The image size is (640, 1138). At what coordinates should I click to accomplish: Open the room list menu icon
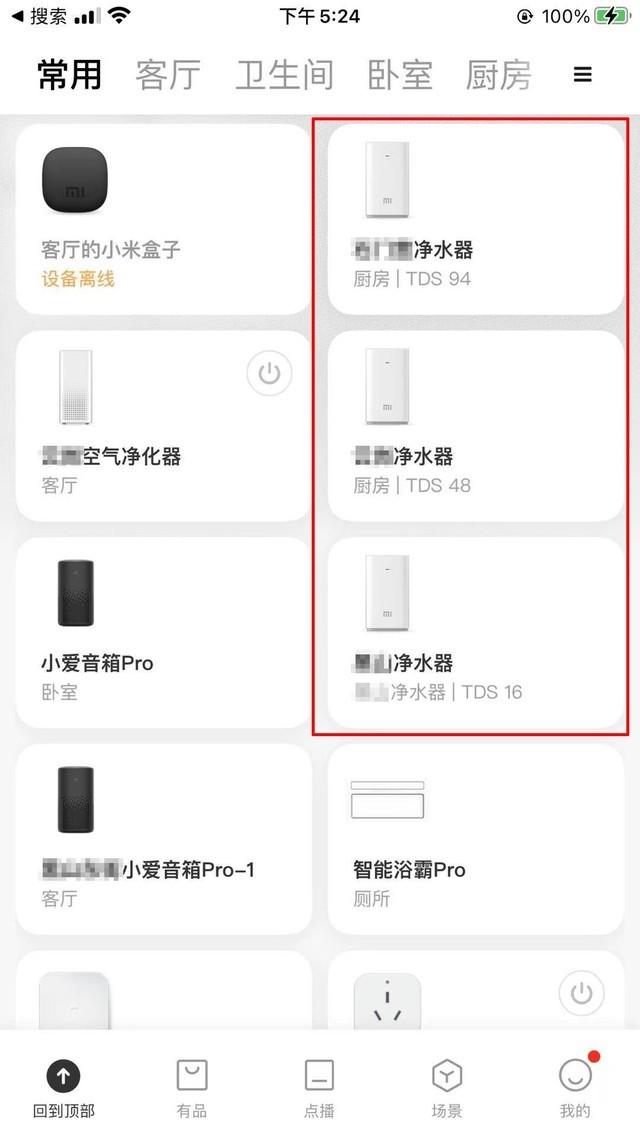click(582, 75)
